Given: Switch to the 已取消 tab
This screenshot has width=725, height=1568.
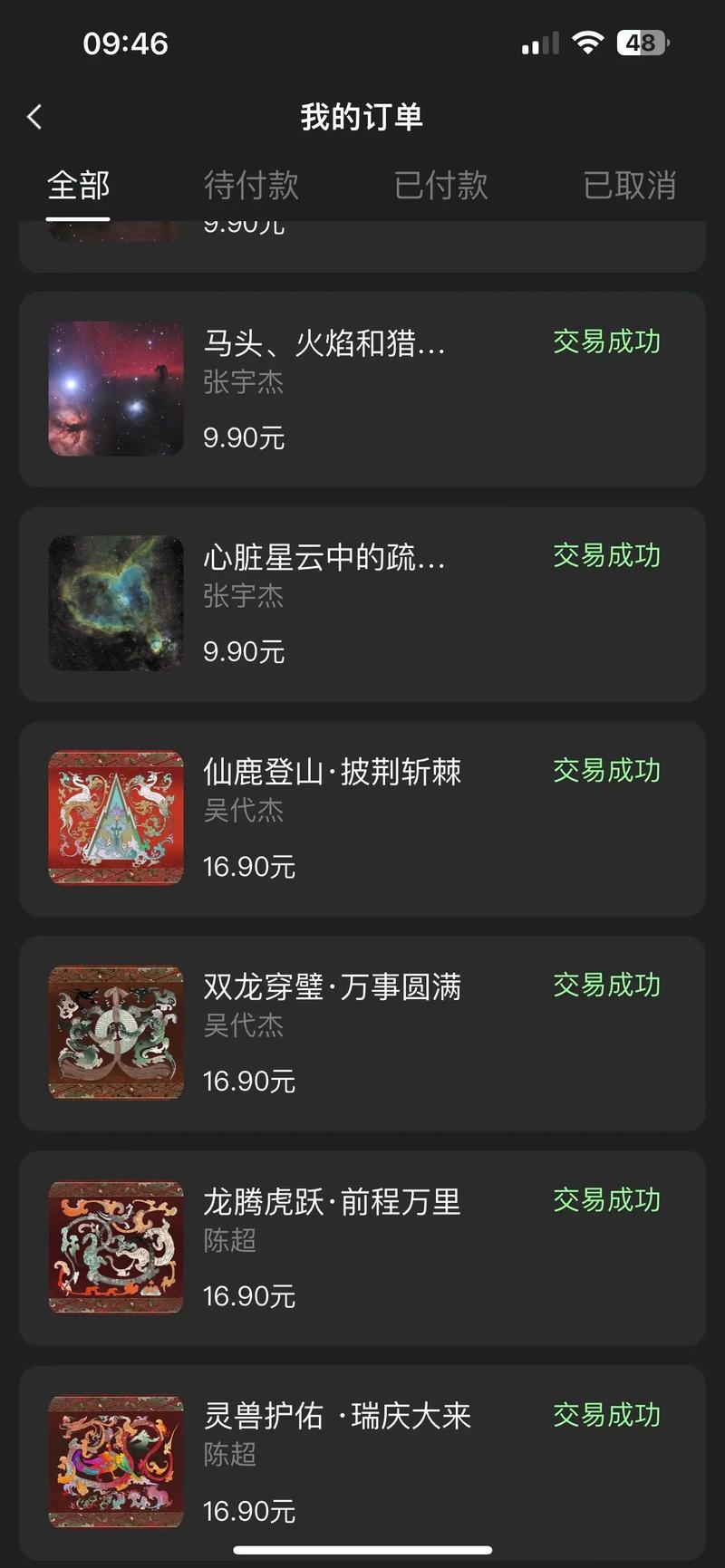Looking at the screenshot, I should (x=629, y=186).
